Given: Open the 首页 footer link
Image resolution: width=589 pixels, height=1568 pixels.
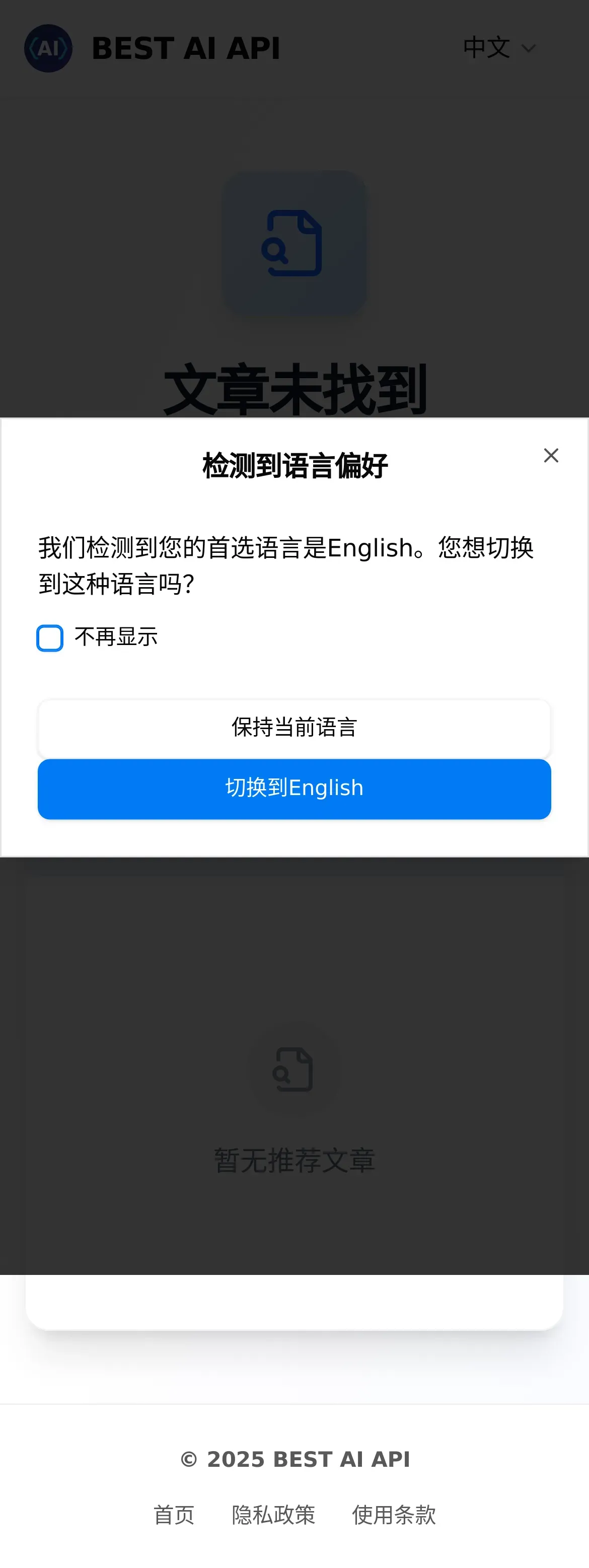Looking at the screenshot, I should tap(174, 1515).
